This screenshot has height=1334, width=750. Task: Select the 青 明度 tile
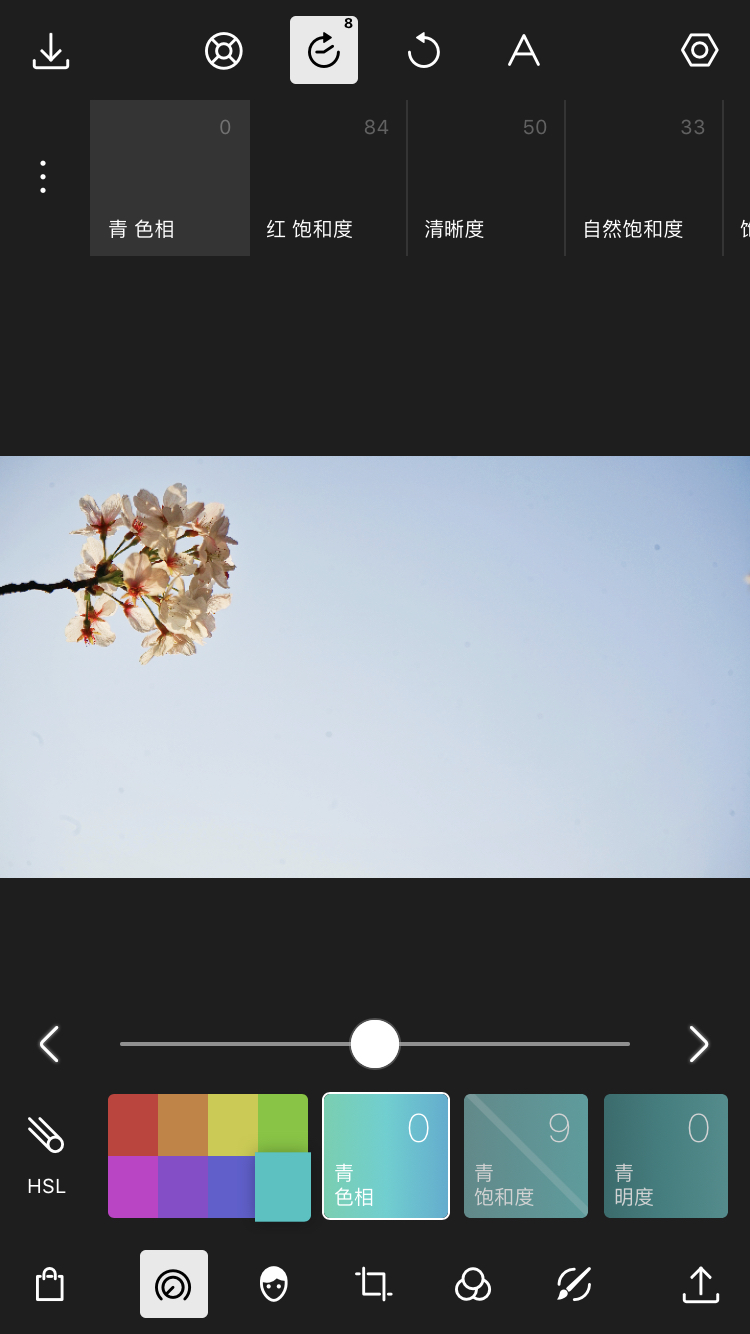coord(666,1156)
